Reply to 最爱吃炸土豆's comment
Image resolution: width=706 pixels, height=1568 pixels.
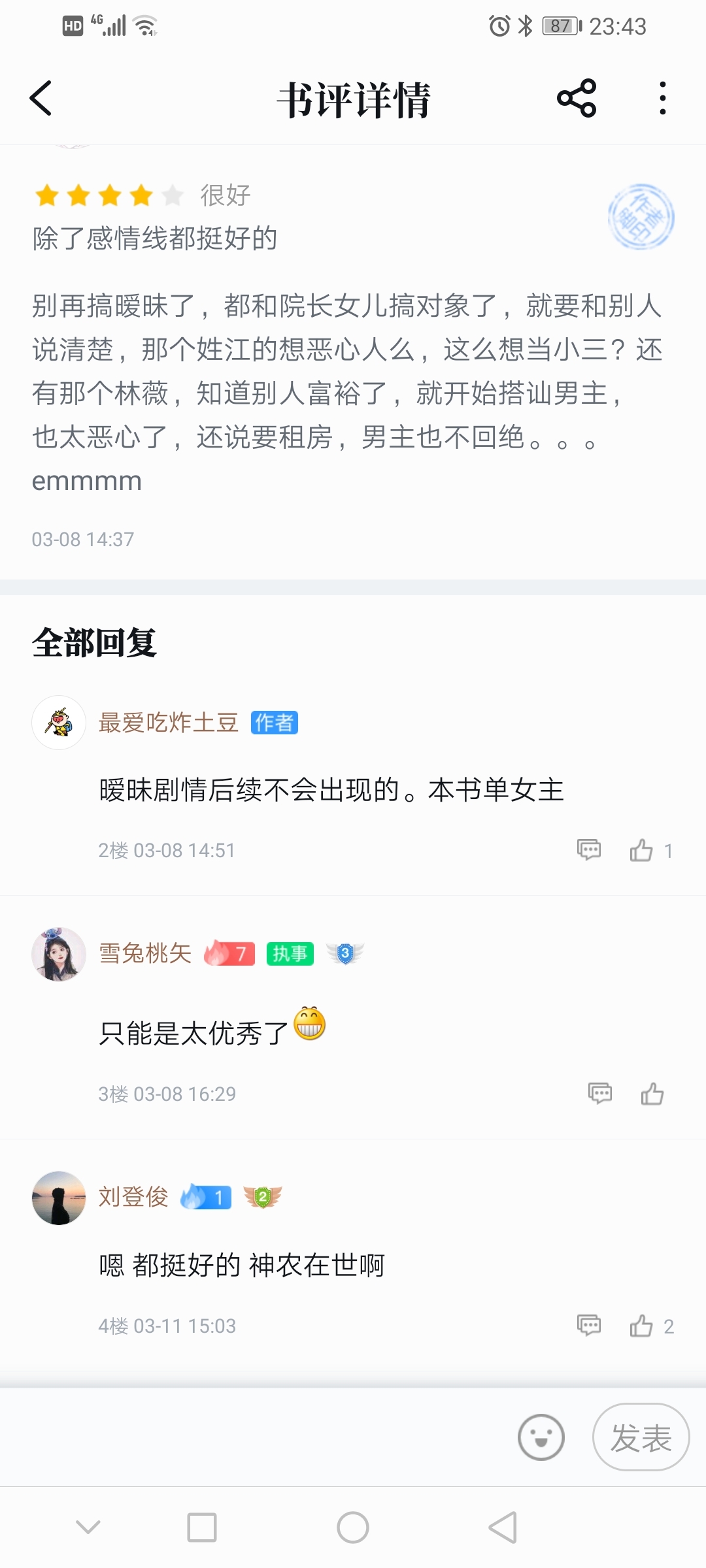588,850
